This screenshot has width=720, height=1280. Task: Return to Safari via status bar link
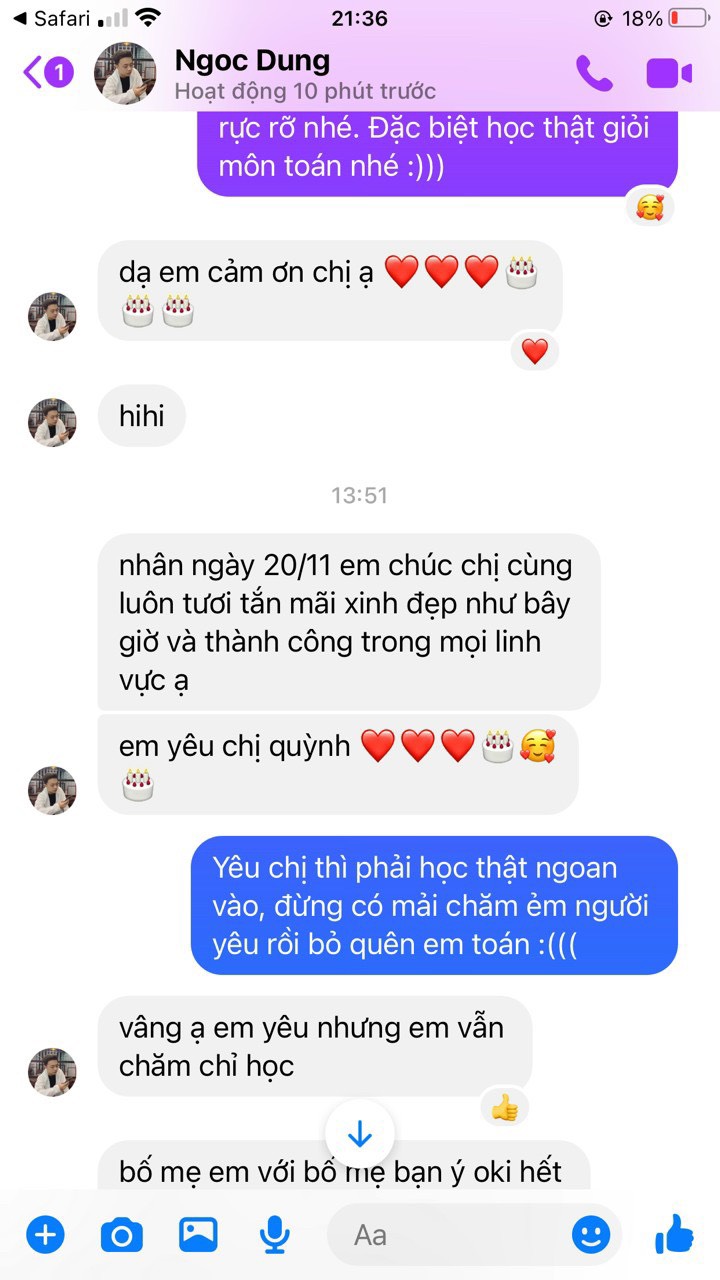pyautogui.click(x=50, y=18)
